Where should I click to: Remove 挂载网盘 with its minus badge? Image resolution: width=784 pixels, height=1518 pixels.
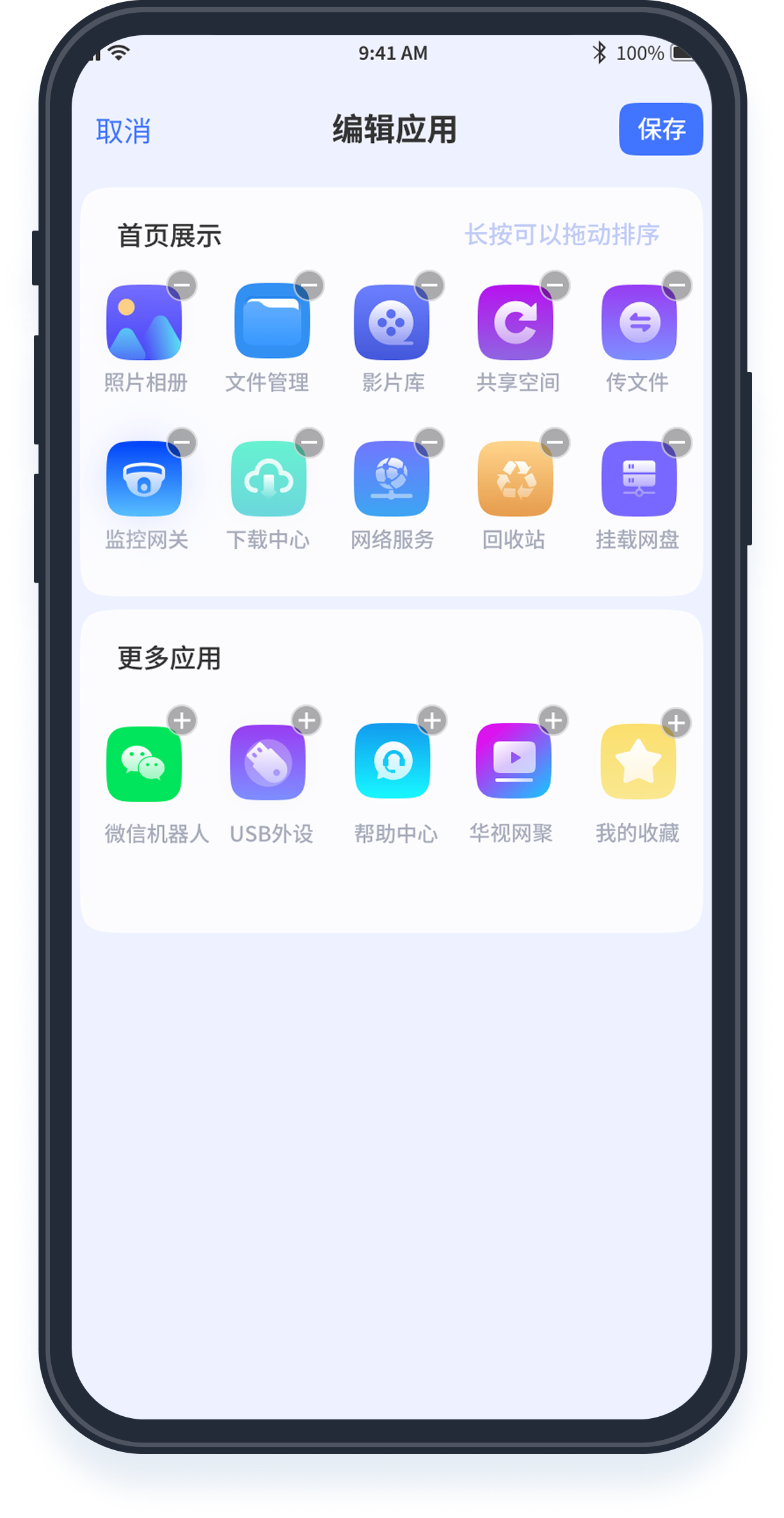pyautogui.click(x=676, y=442)
